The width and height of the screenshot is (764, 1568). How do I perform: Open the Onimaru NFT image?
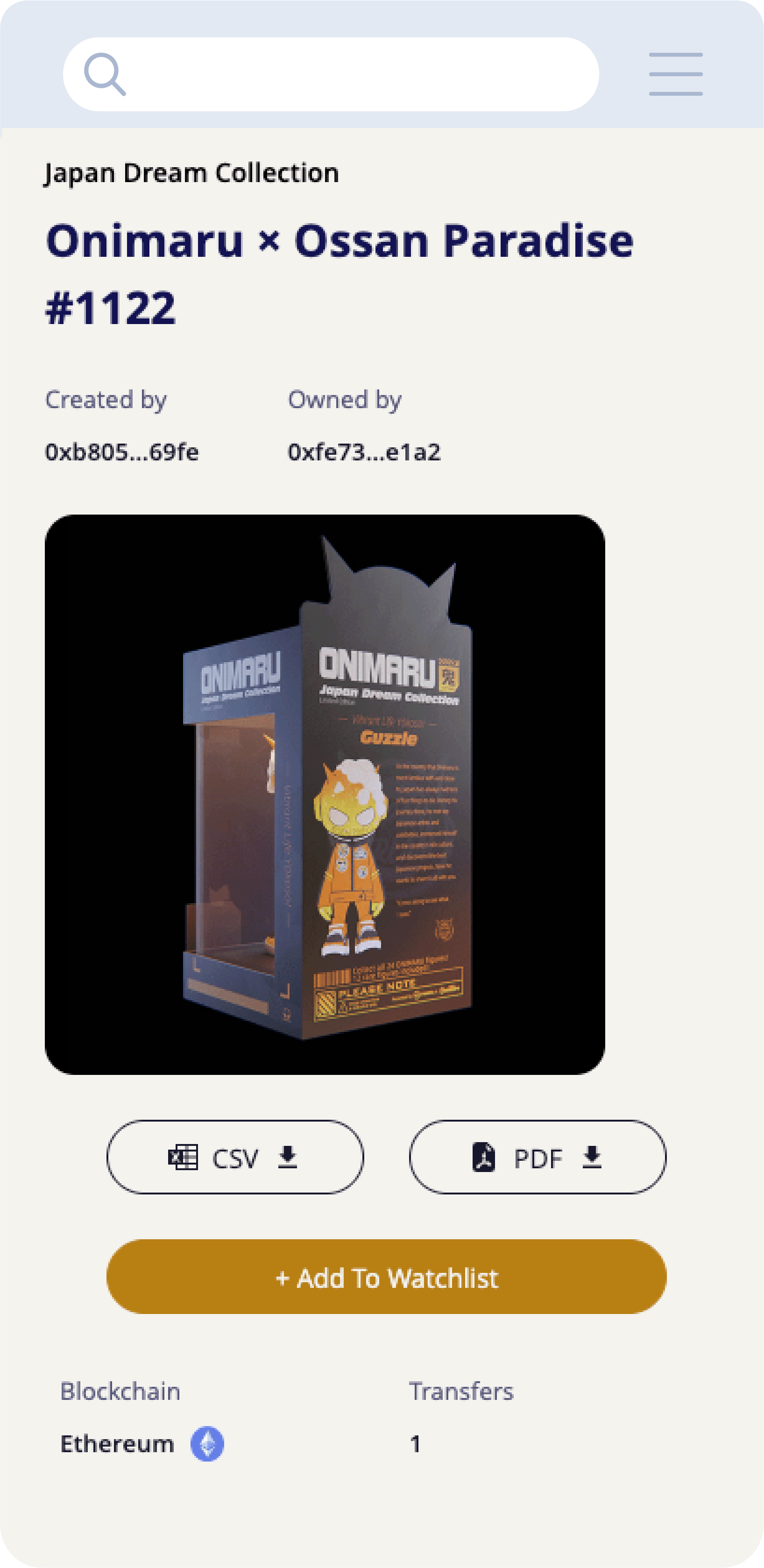pyautogui.click(x=325, y=794)
